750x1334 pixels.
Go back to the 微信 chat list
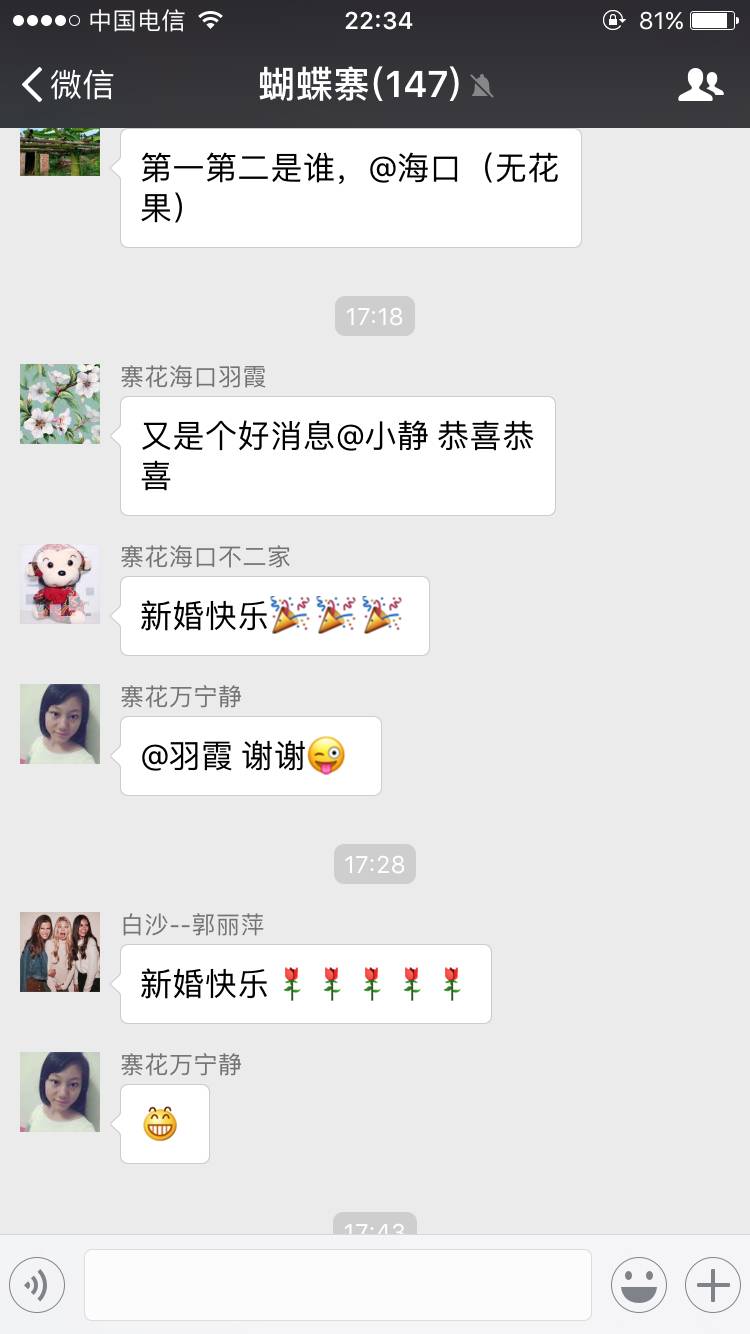68,85
